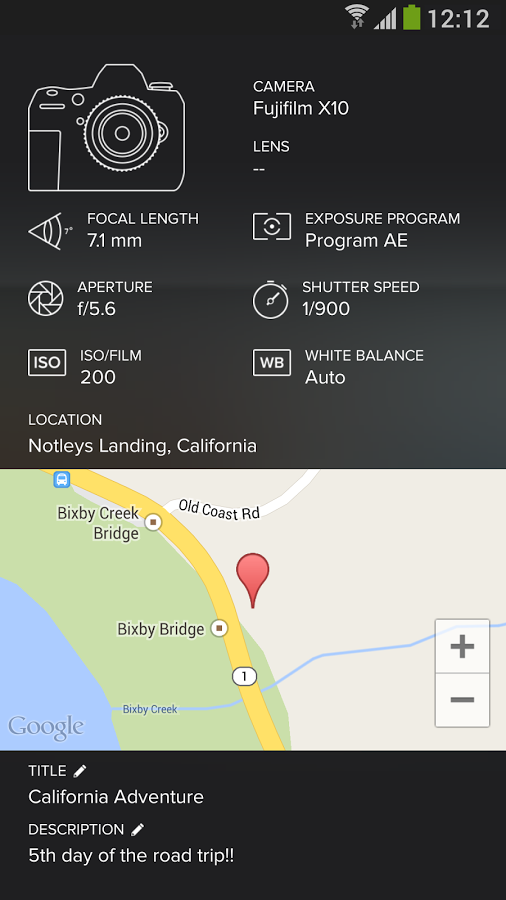
Task: Zoom out on the map
Action: pos(462,700)
